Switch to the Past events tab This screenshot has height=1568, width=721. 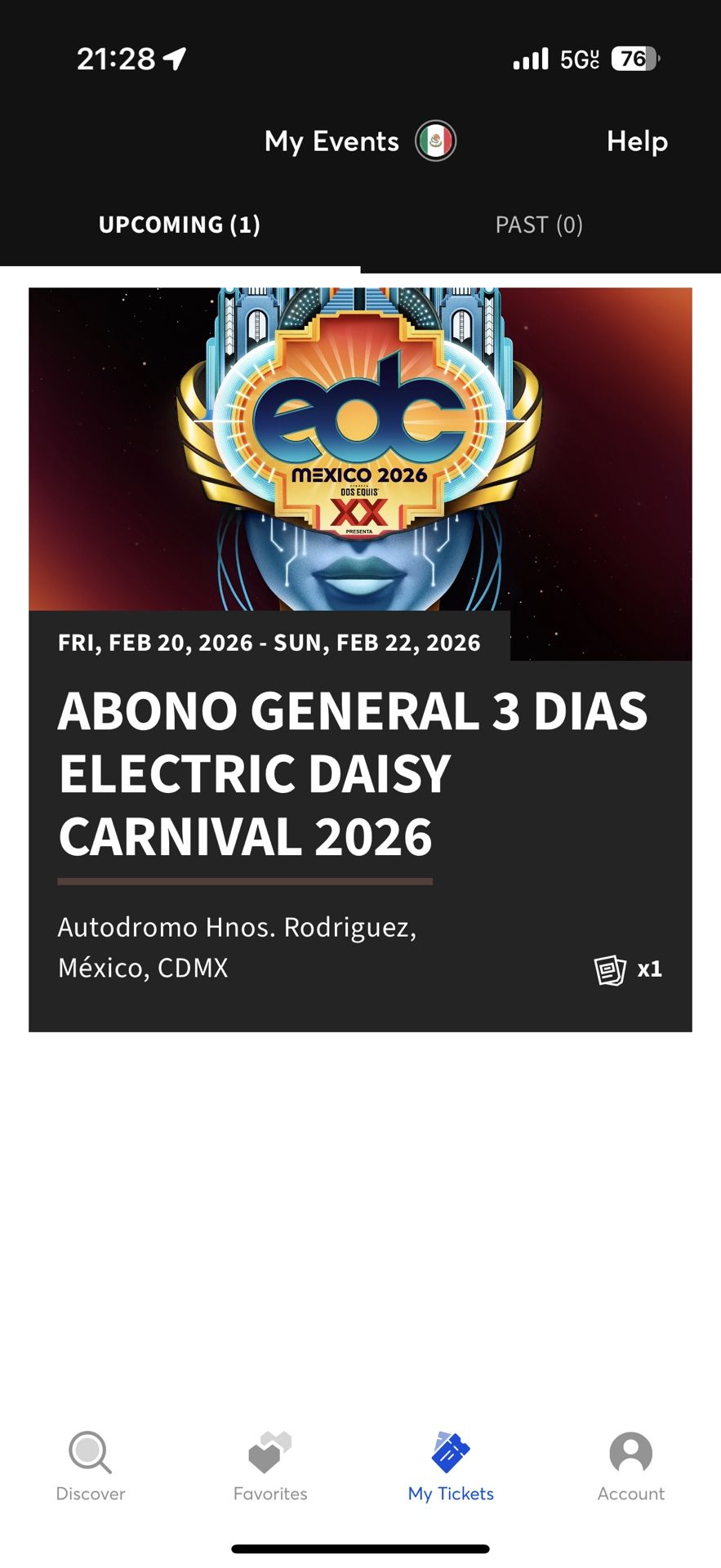pyautogui.click(x=539, y=225)
